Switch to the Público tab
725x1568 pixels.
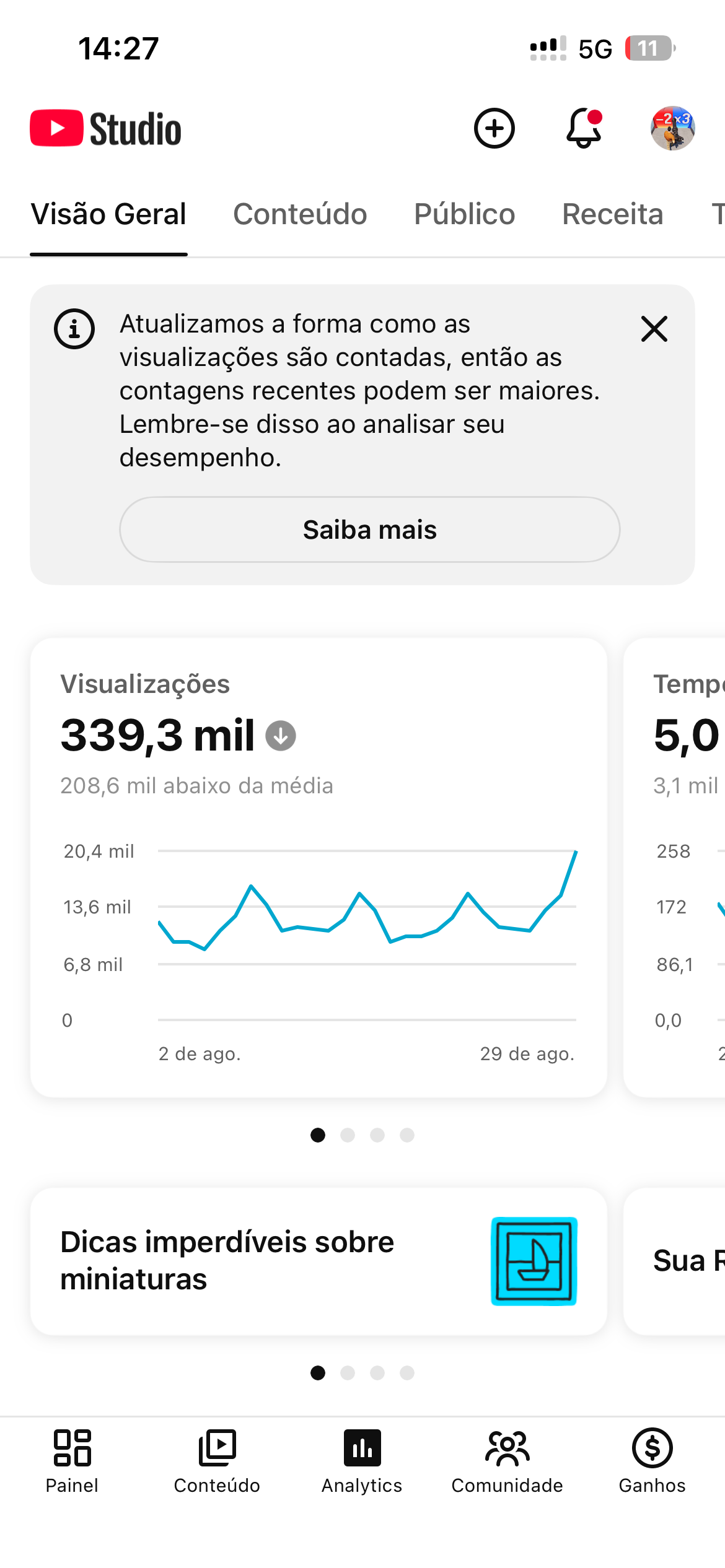point(464,214)
